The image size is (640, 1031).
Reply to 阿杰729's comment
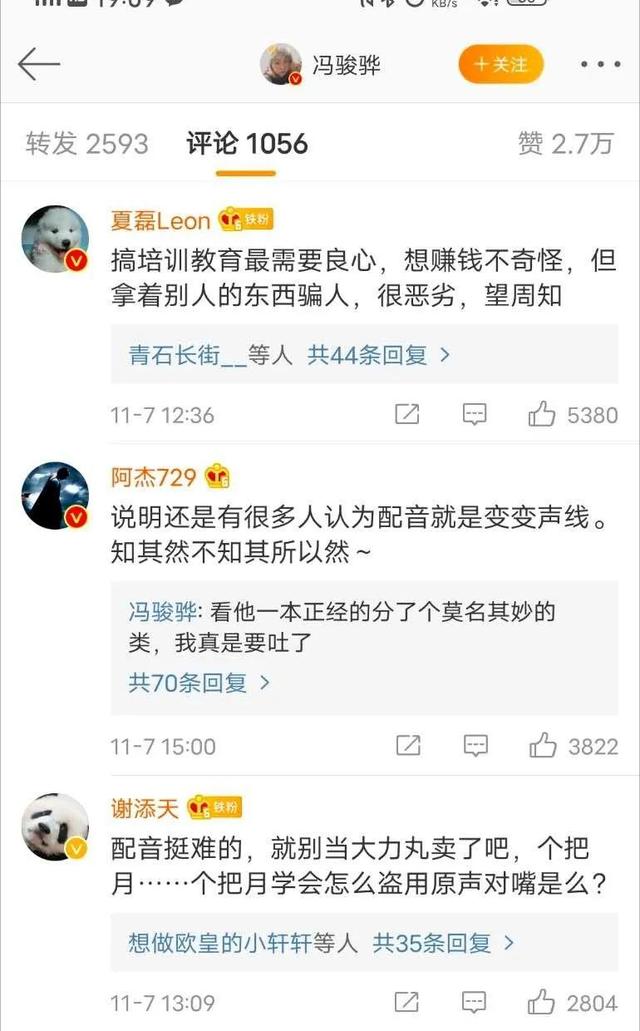tap(476, 746)
